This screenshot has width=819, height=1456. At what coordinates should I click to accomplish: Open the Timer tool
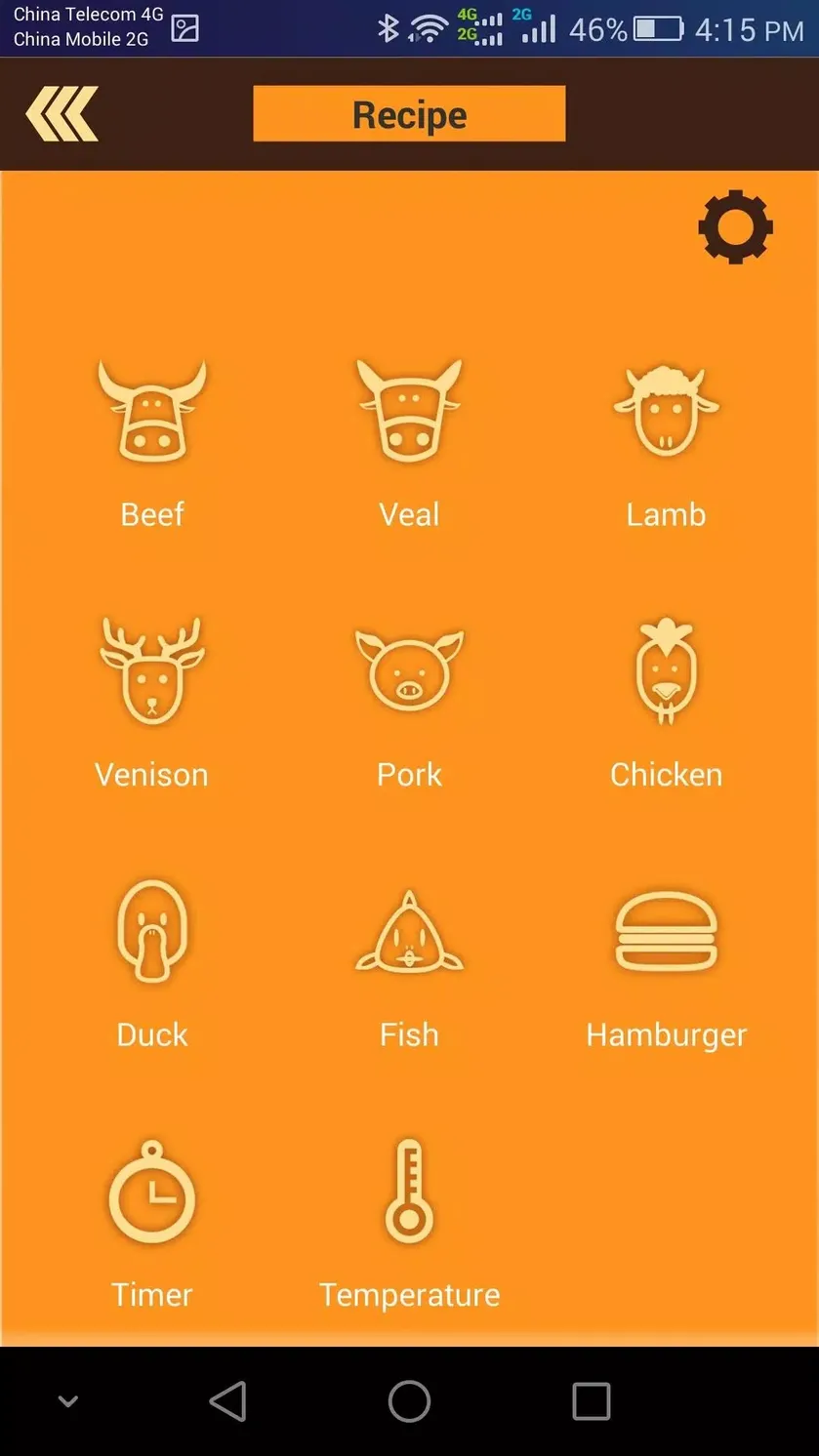152,1224
